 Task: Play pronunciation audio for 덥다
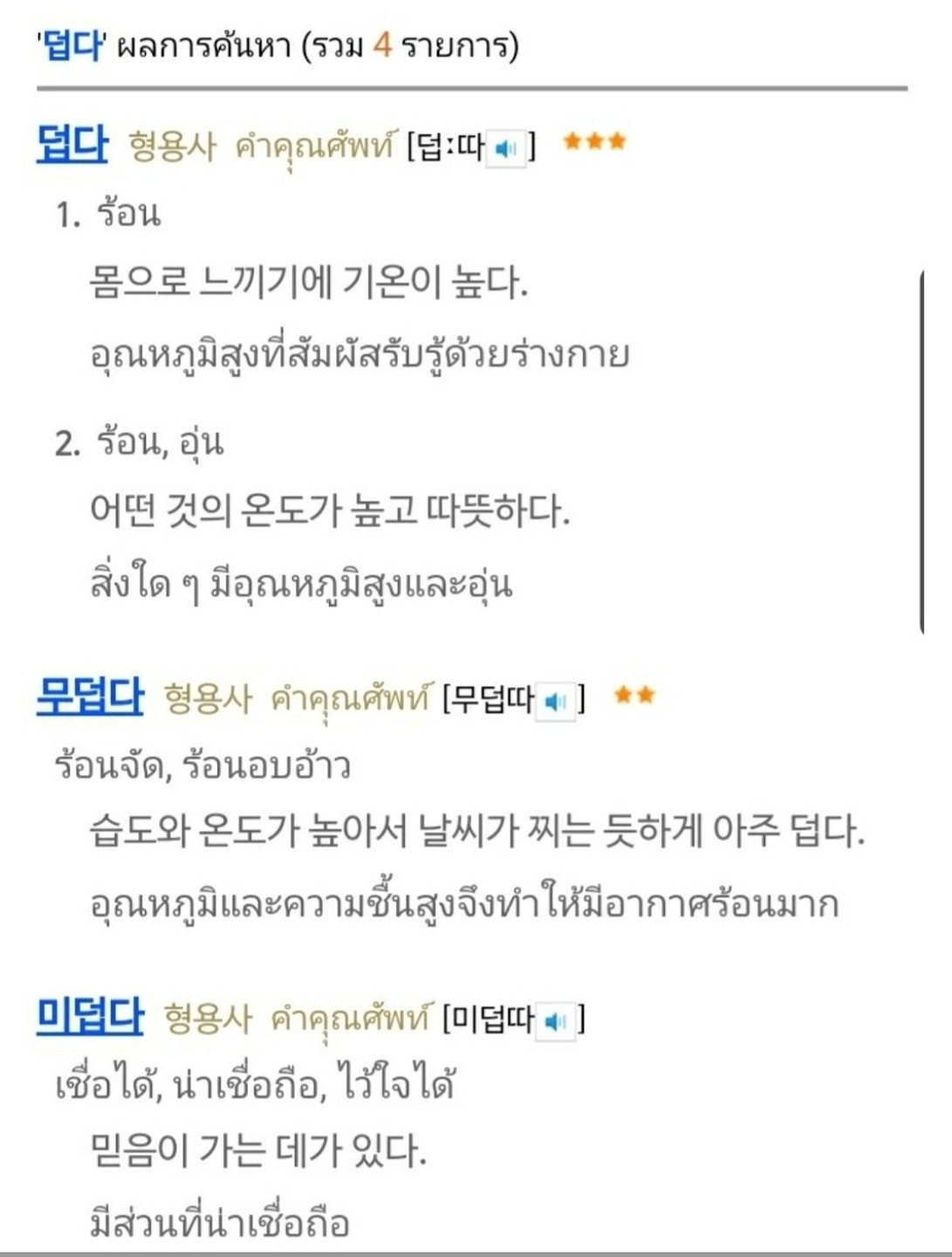coord(506,148)
